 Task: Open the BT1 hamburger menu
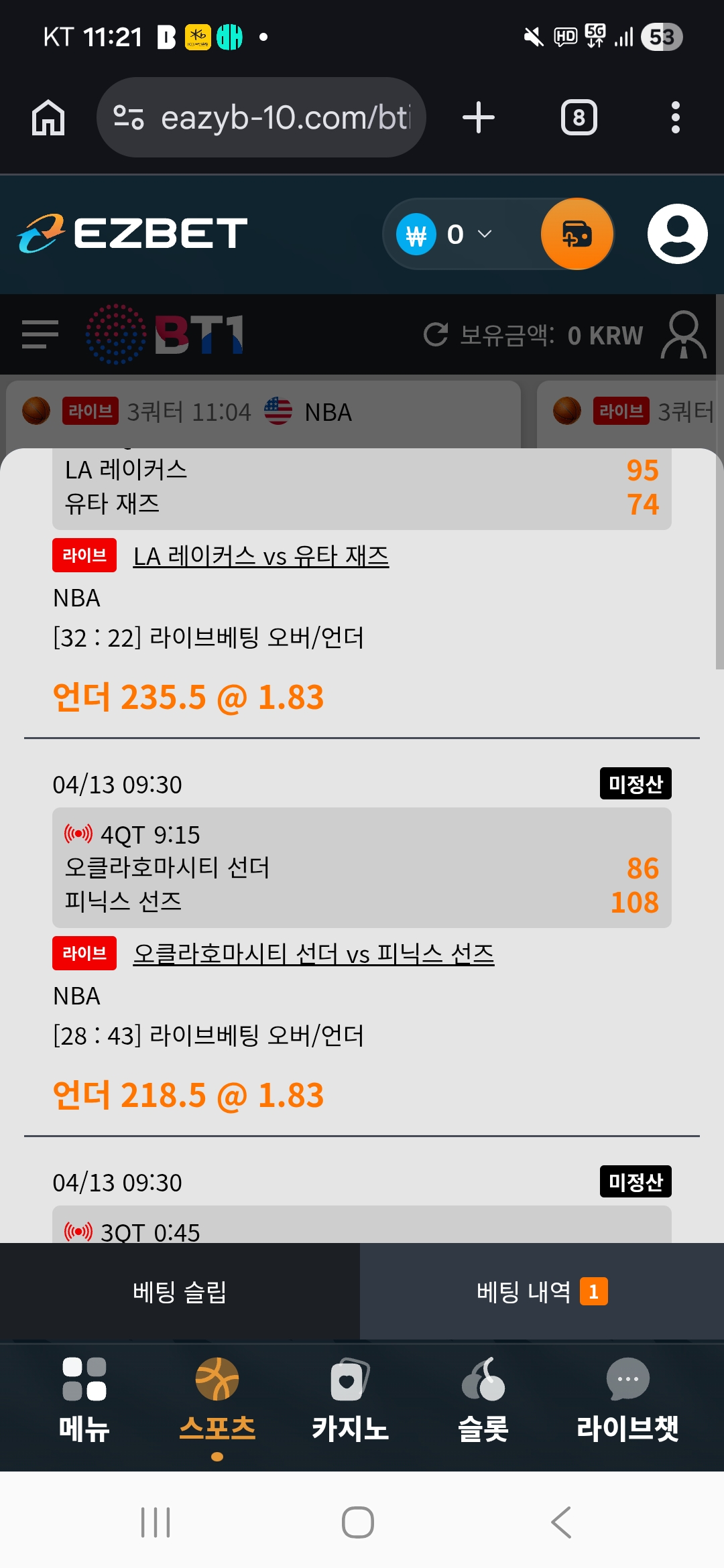coord(40,334)
